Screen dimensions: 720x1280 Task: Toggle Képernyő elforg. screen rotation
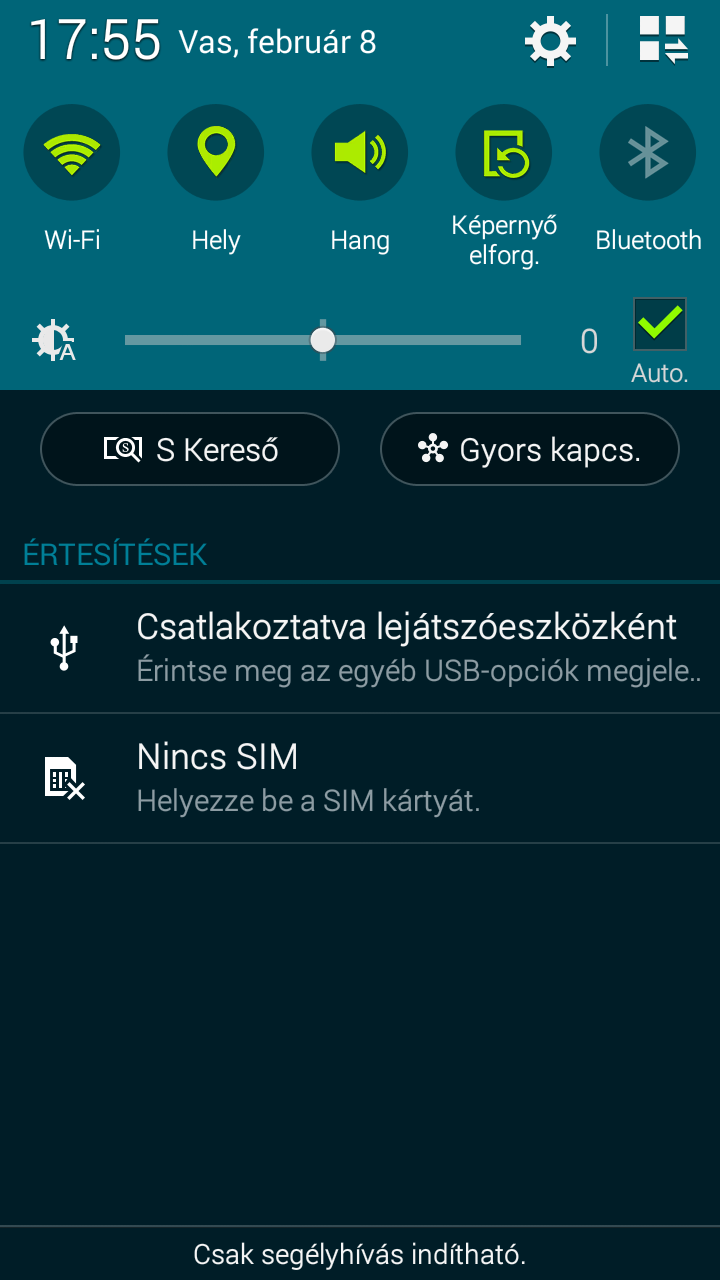click(504, 153)
